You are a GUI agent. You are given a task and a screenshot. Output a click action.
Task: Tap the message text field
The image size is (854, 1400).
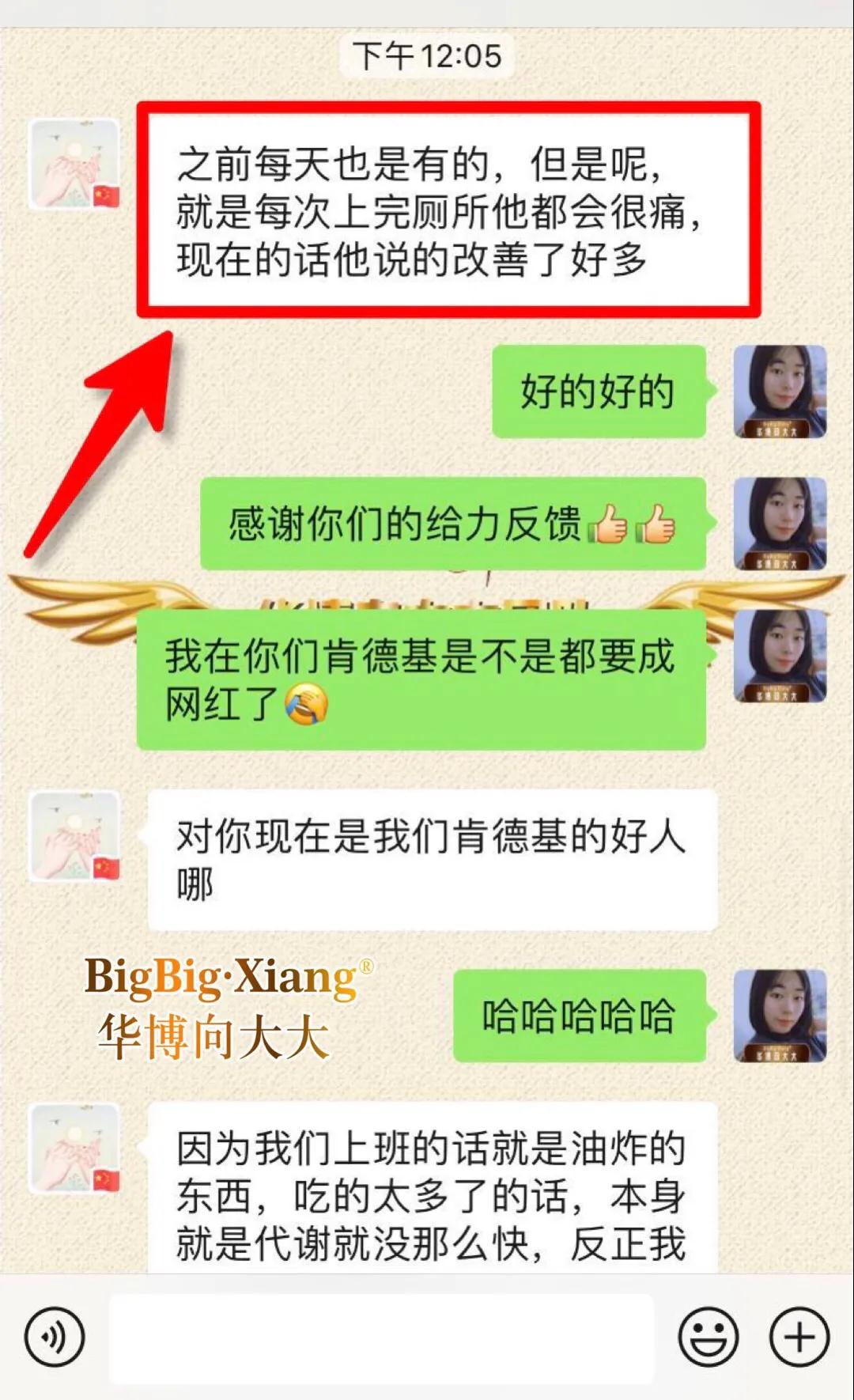click(x=381, y=1338)
